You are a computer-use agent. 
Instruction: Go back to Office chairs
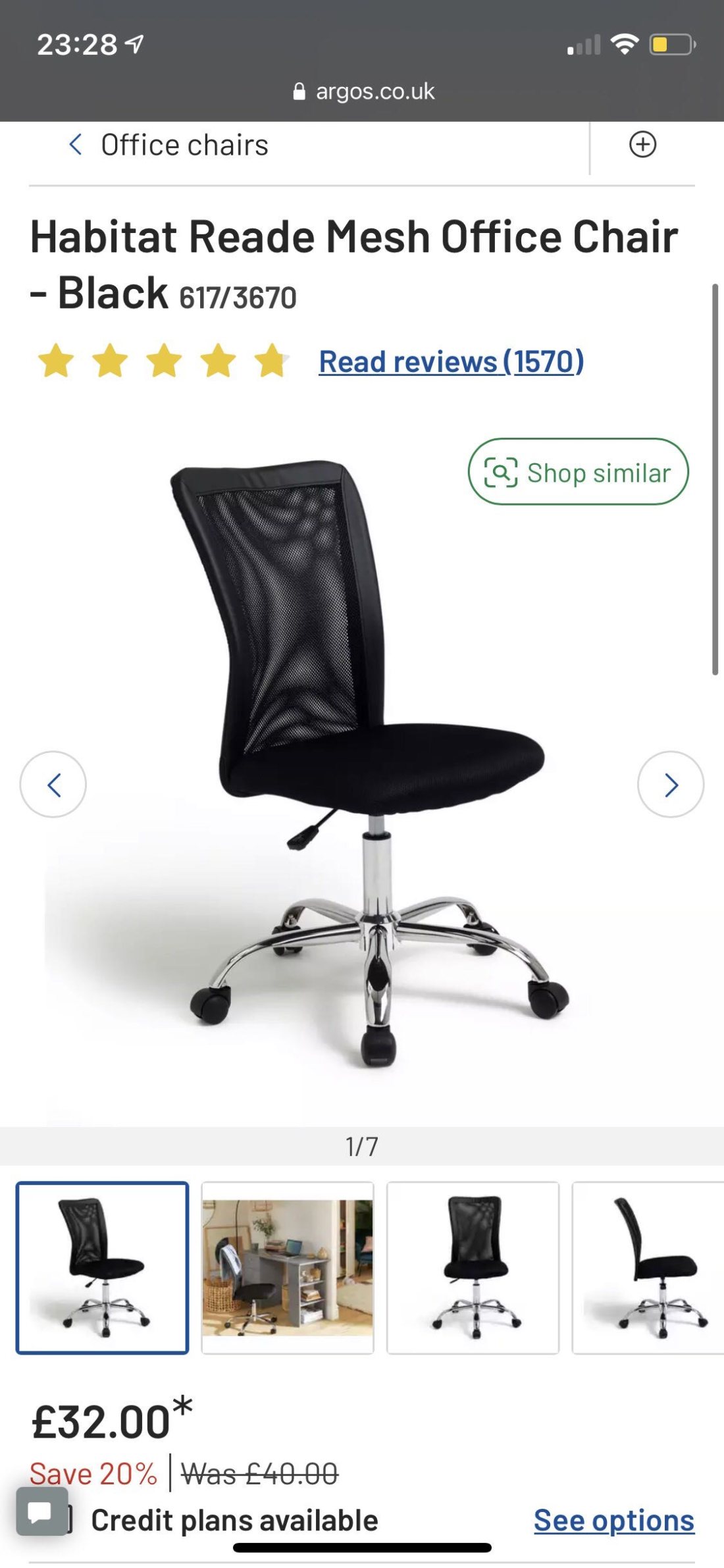(x=169, y=145)
